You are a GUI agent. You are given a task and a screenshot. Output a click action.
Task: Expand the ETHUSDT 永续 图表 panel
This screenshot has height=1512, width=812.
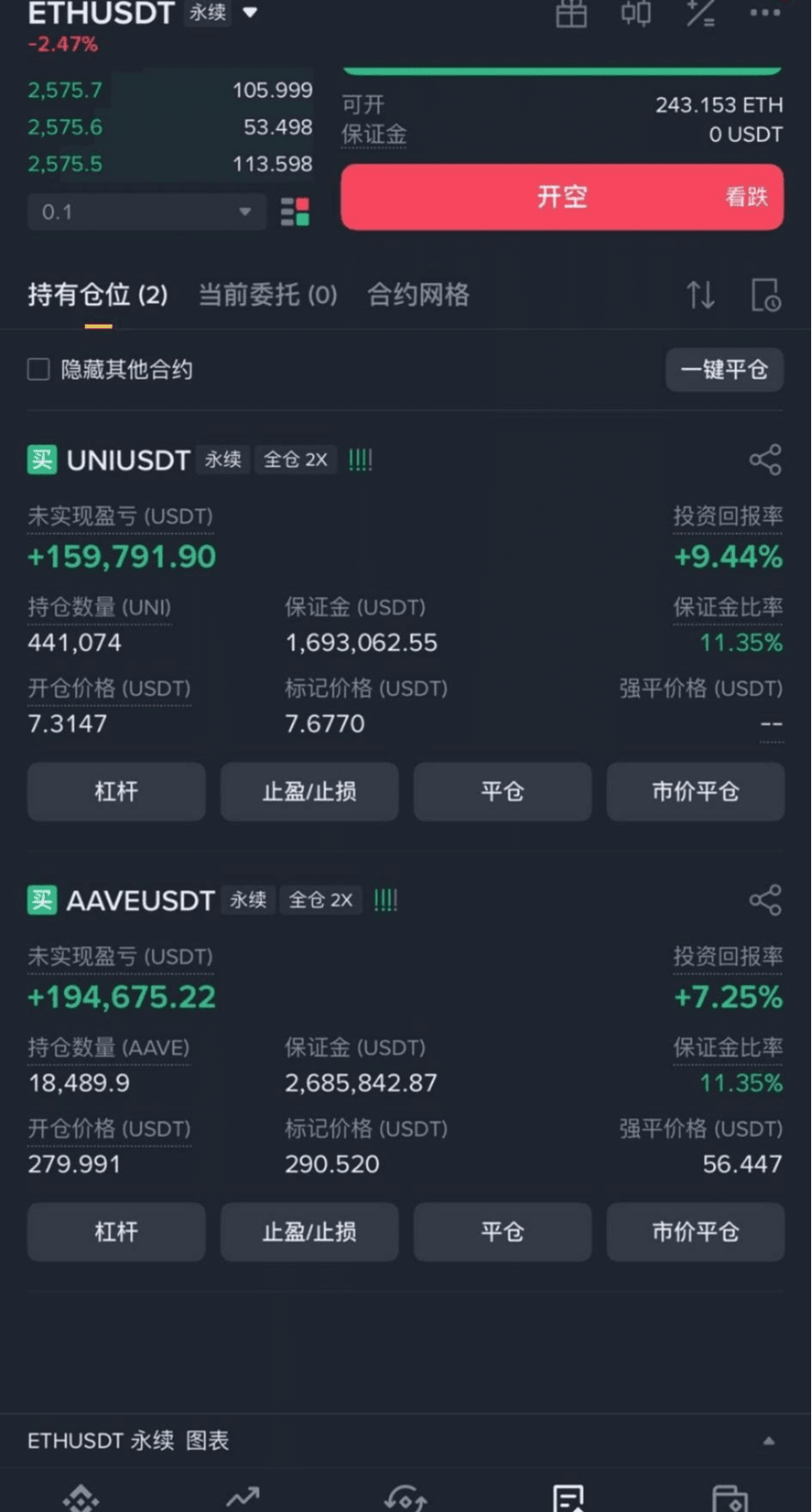(x=769, y=1441)
